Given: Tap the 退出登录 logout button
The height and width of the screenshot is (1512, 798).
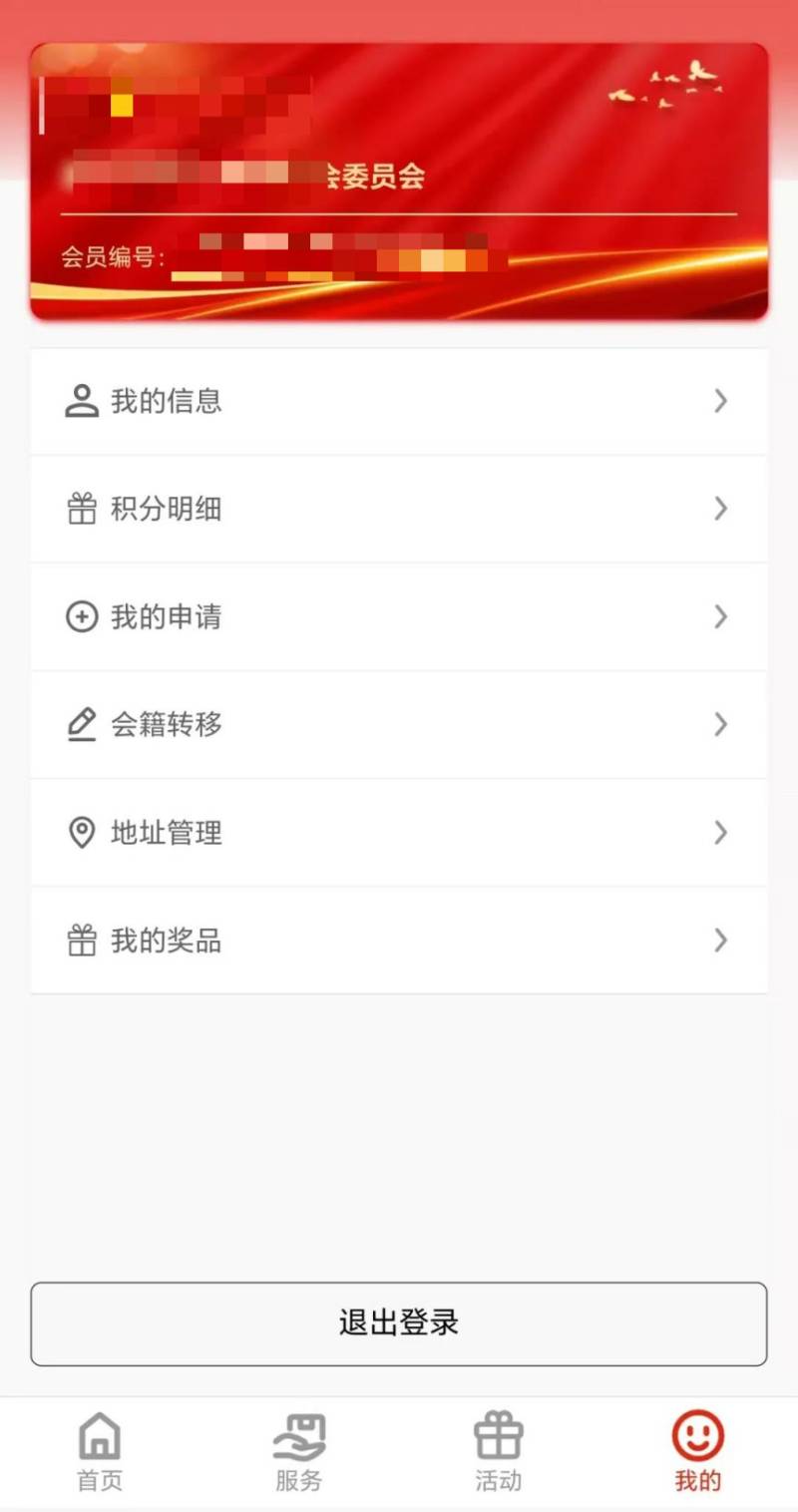Looking at the screenshot, I should click(399, 1323).
